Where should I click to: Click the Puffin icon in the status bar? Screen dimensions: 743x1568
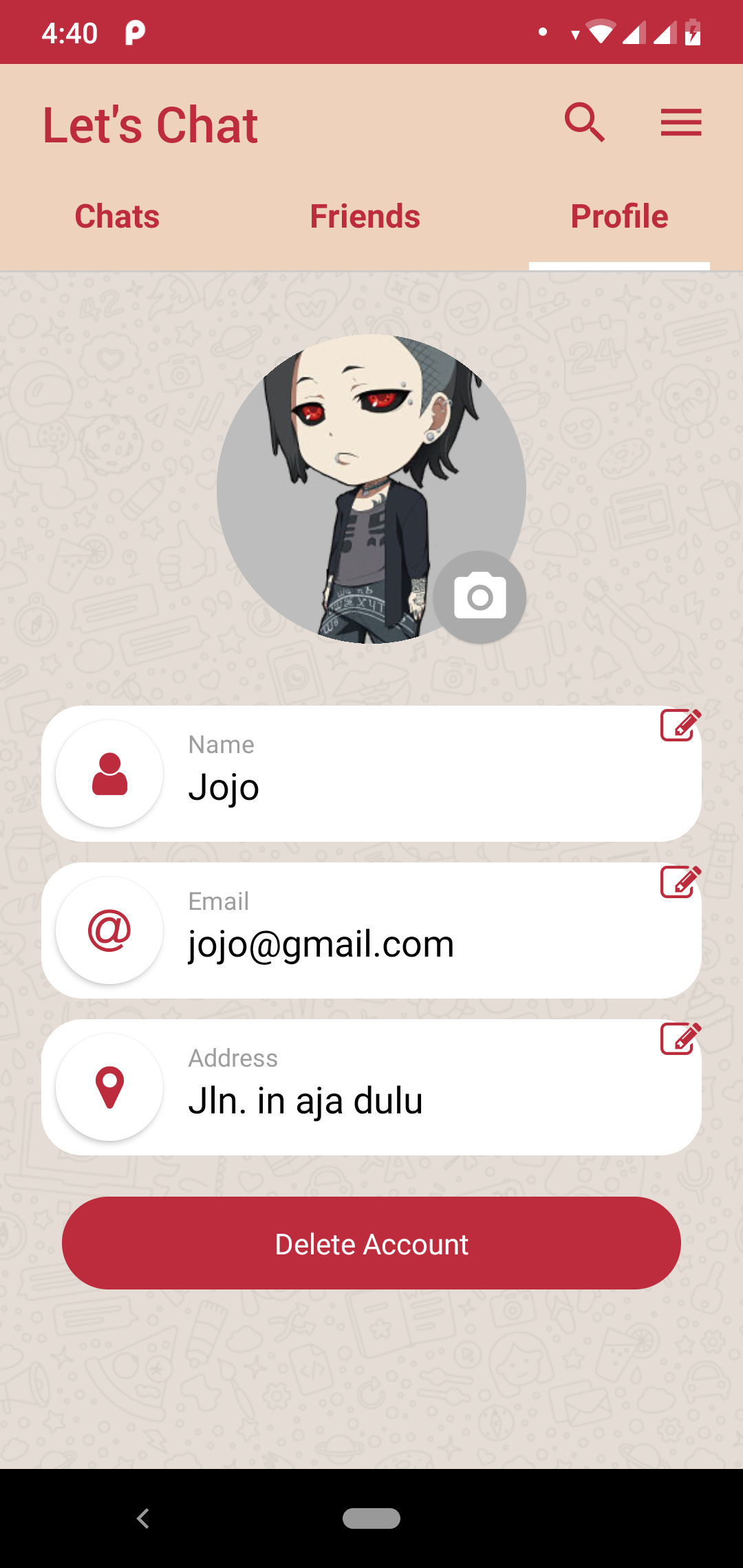point(135,31)
